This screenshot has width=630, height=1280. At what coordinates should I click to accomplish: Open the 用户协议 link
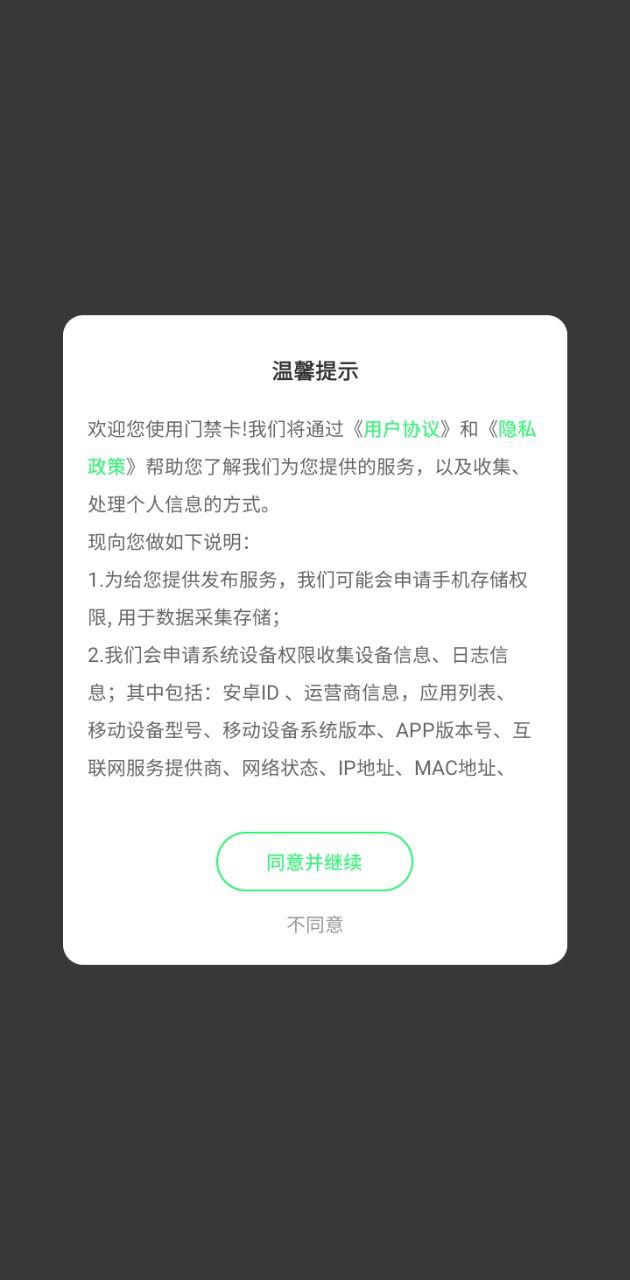click(x=401, y=430)
